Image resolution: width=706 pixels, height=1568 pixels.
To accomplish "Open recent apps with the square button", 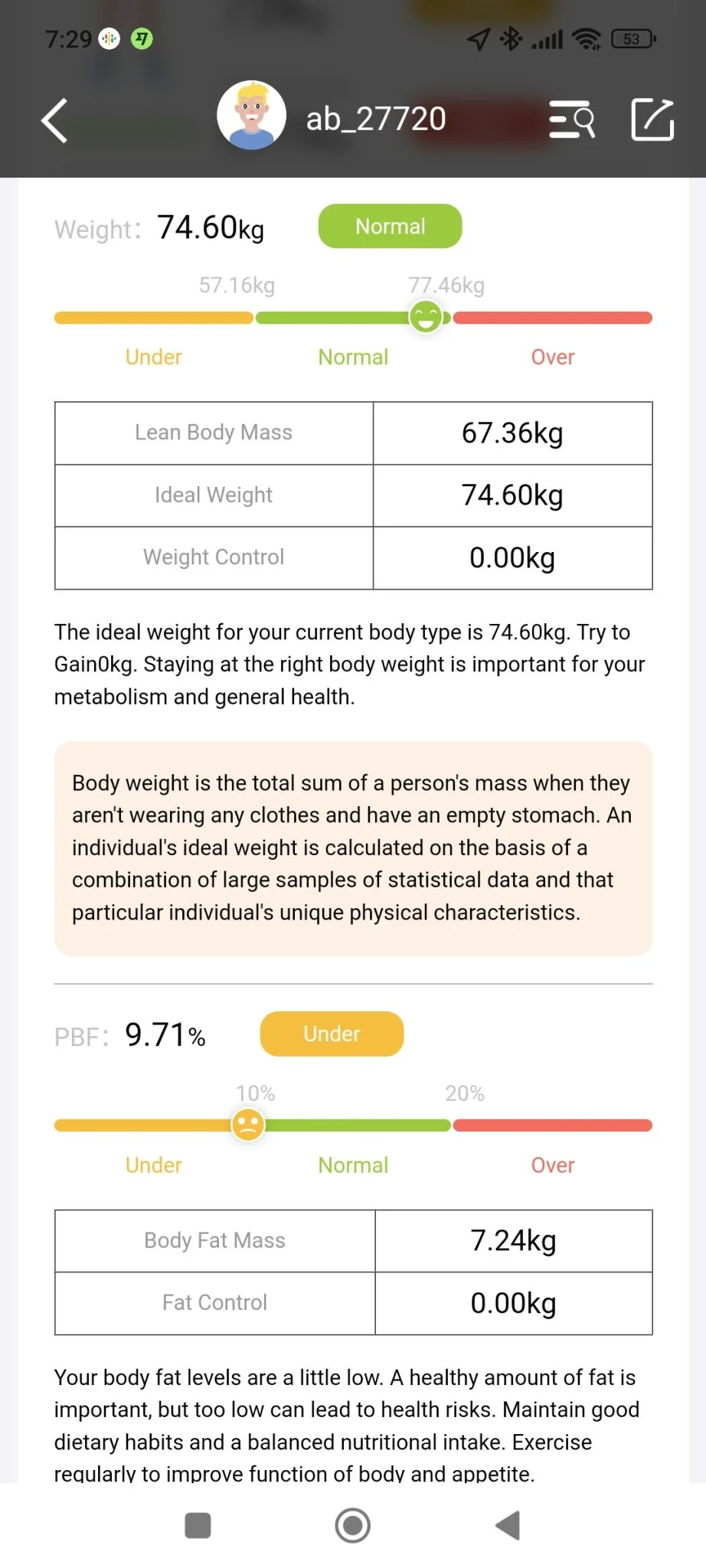I will [x=198, y=1525].
